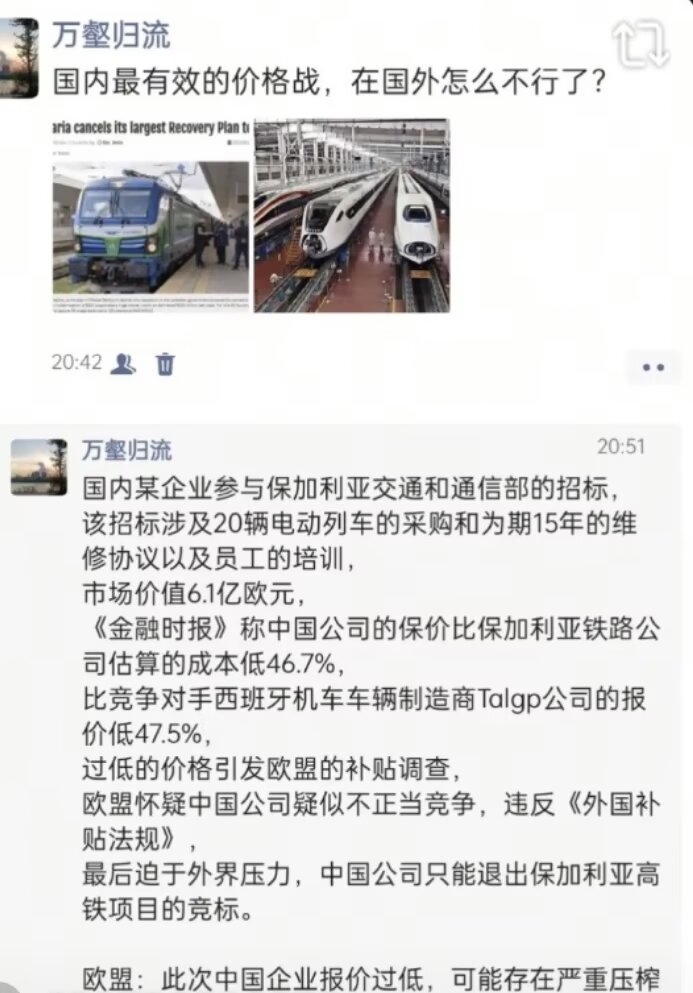693x993 pixels.
Task: Open the green locomotive photo
Action: pyautogui.click(x=151, y=216)
